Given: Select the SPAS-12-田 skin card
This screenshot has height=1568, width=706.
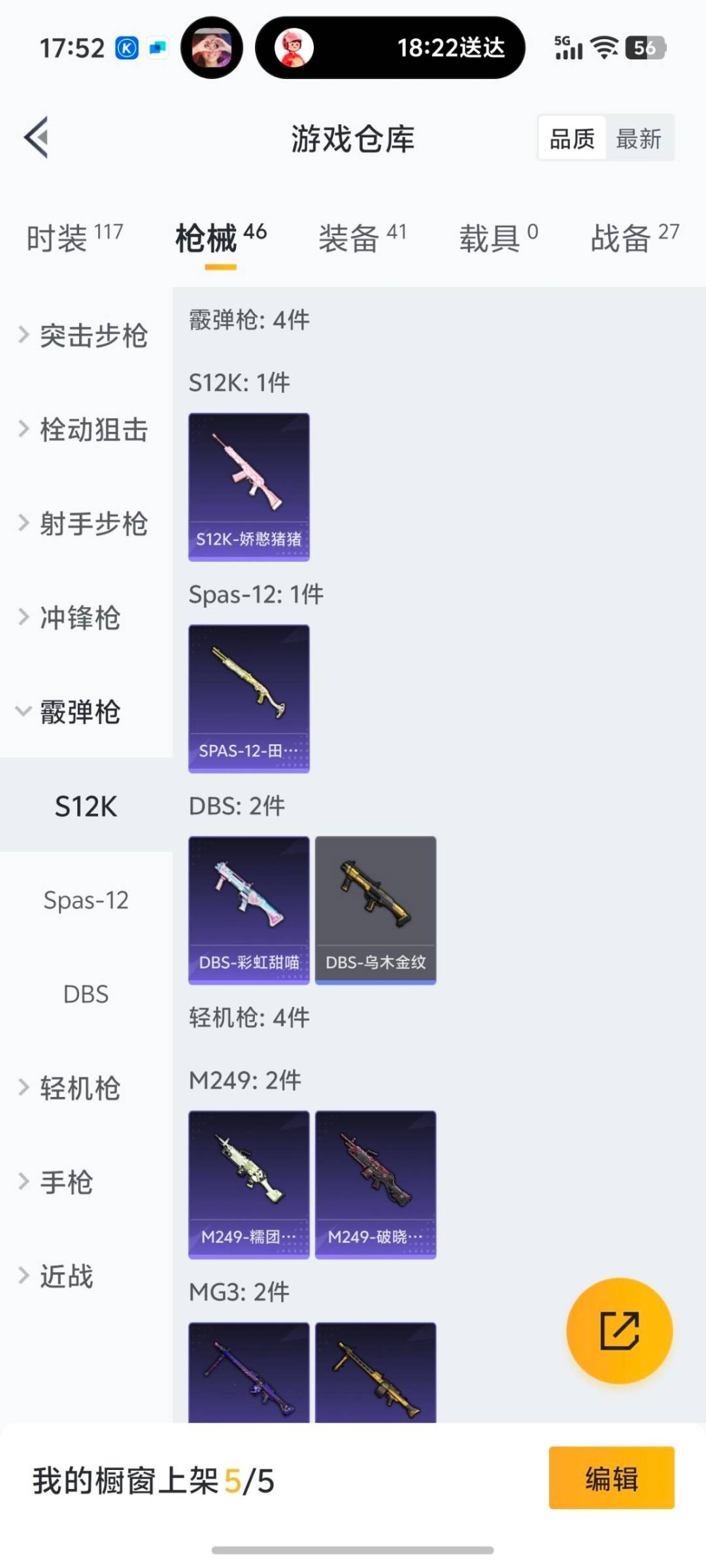Looking at the screenshot, I should point(248,699).
